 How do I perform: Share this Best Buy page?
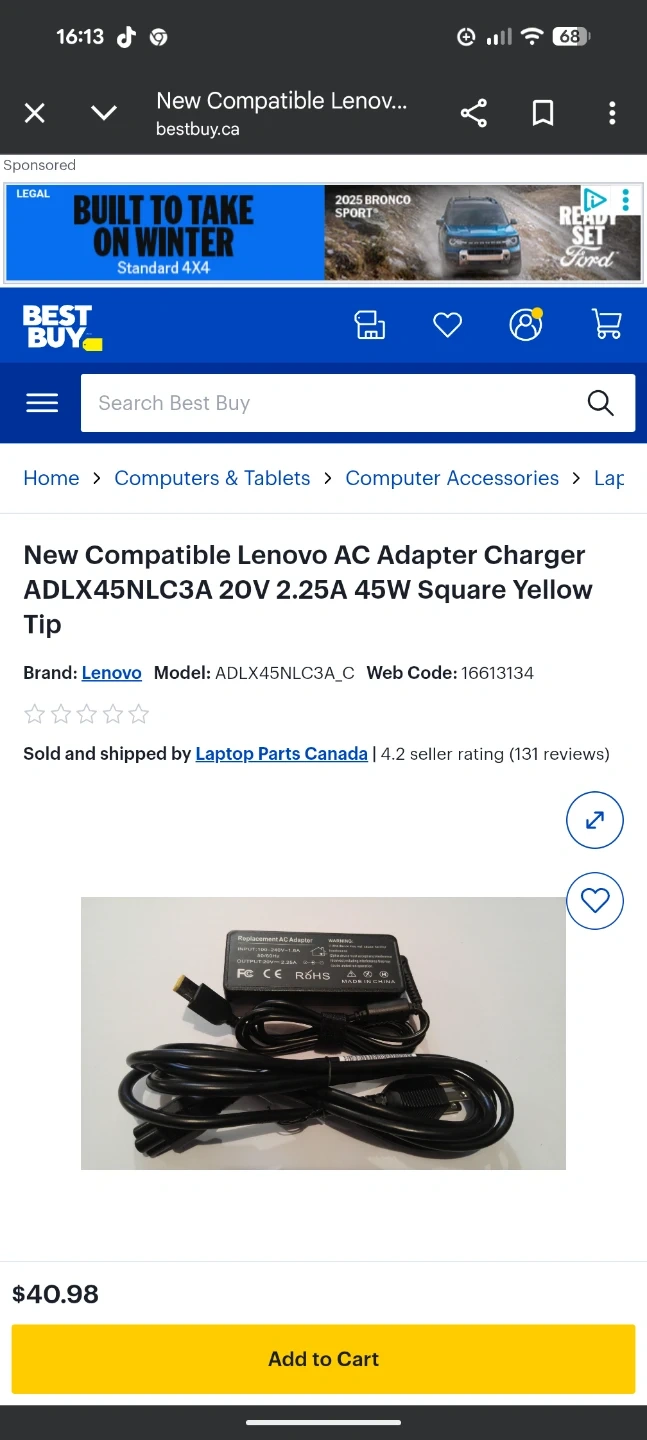coord(473,113)
